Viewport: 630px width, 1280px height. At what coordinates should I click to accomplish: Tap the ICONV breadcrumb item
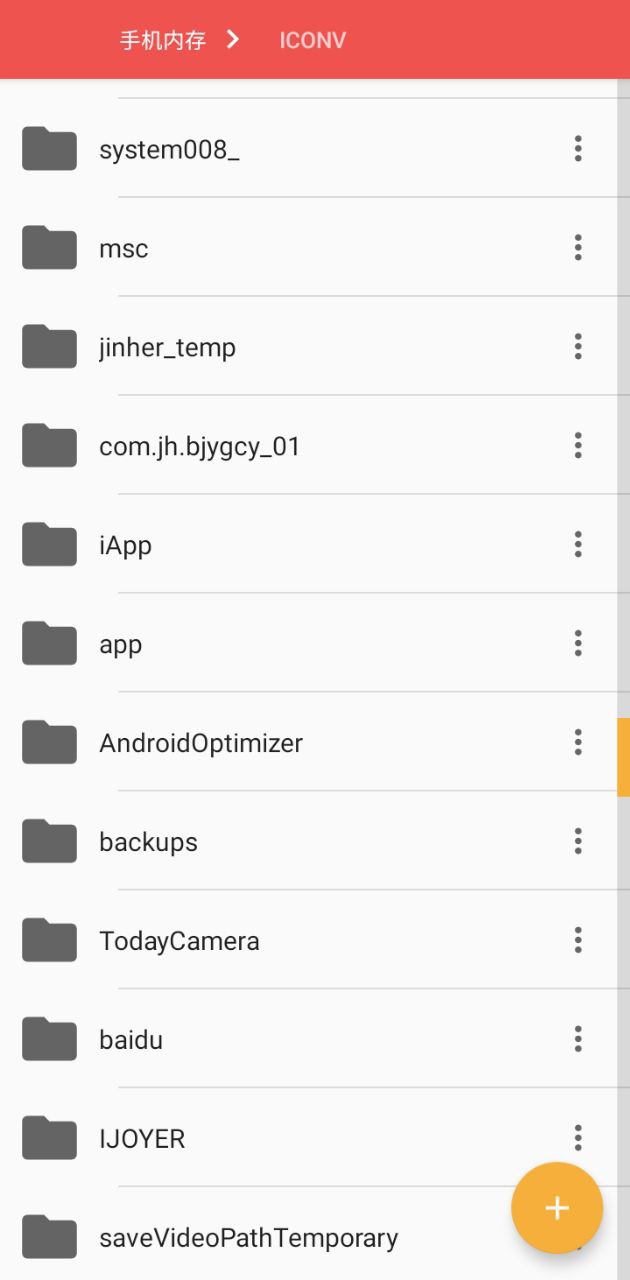(313, 40)
